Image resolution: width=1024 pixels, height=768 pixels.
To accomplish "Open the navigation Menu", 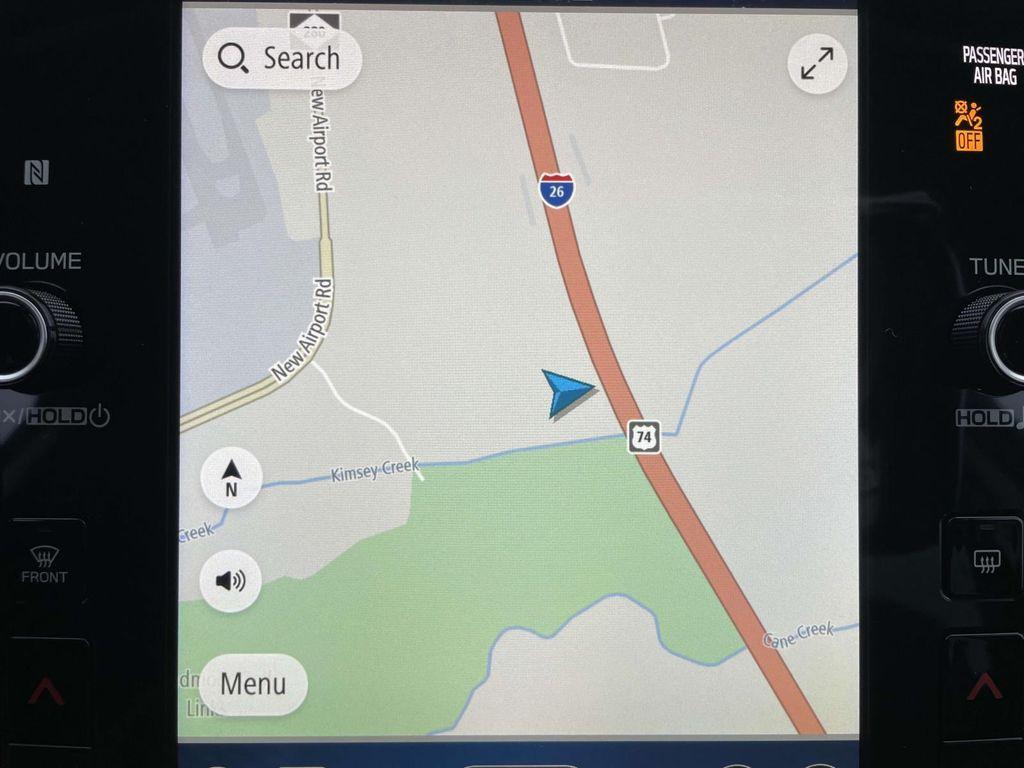I will pyautogui.click(x=253, y=684).
